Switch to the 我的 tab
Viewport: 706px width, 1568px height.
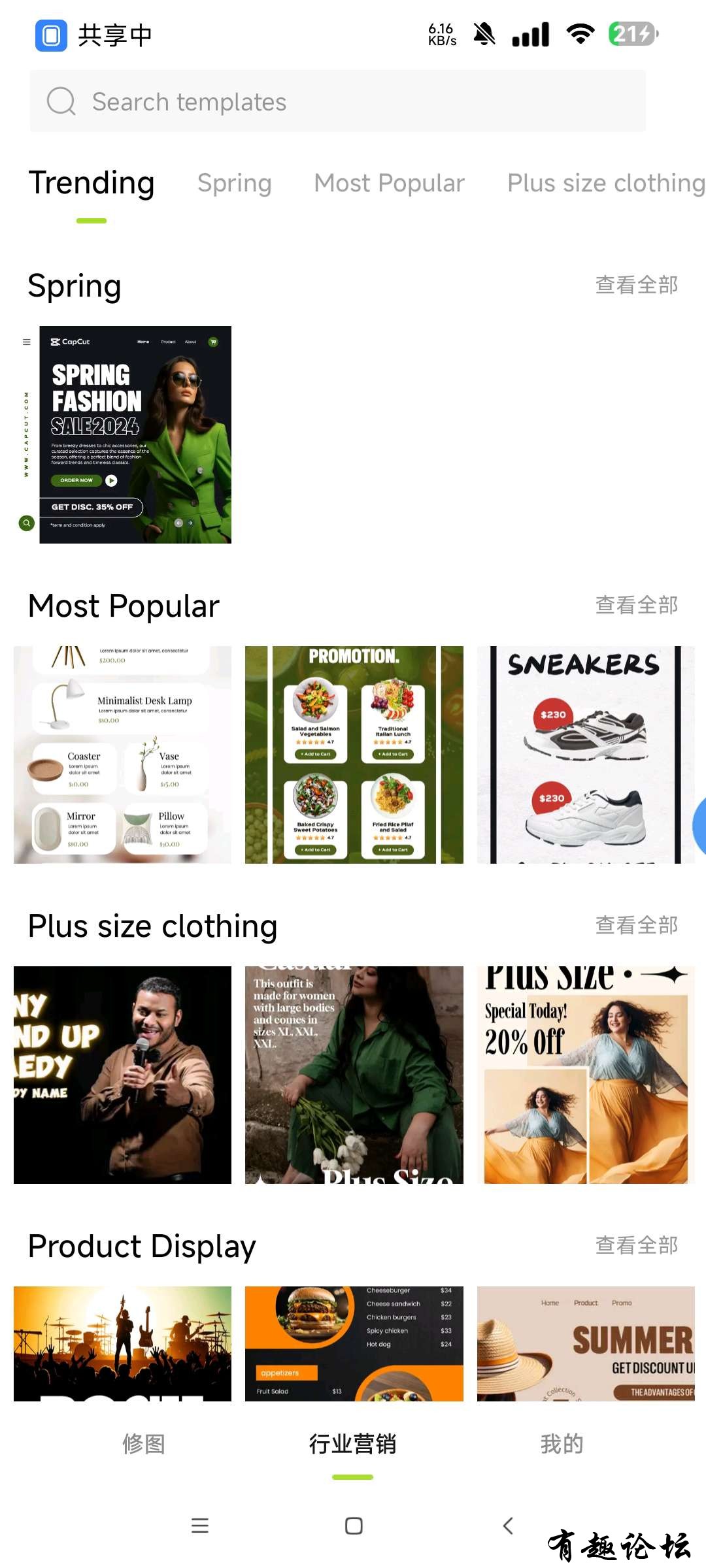click(562, 1444)
